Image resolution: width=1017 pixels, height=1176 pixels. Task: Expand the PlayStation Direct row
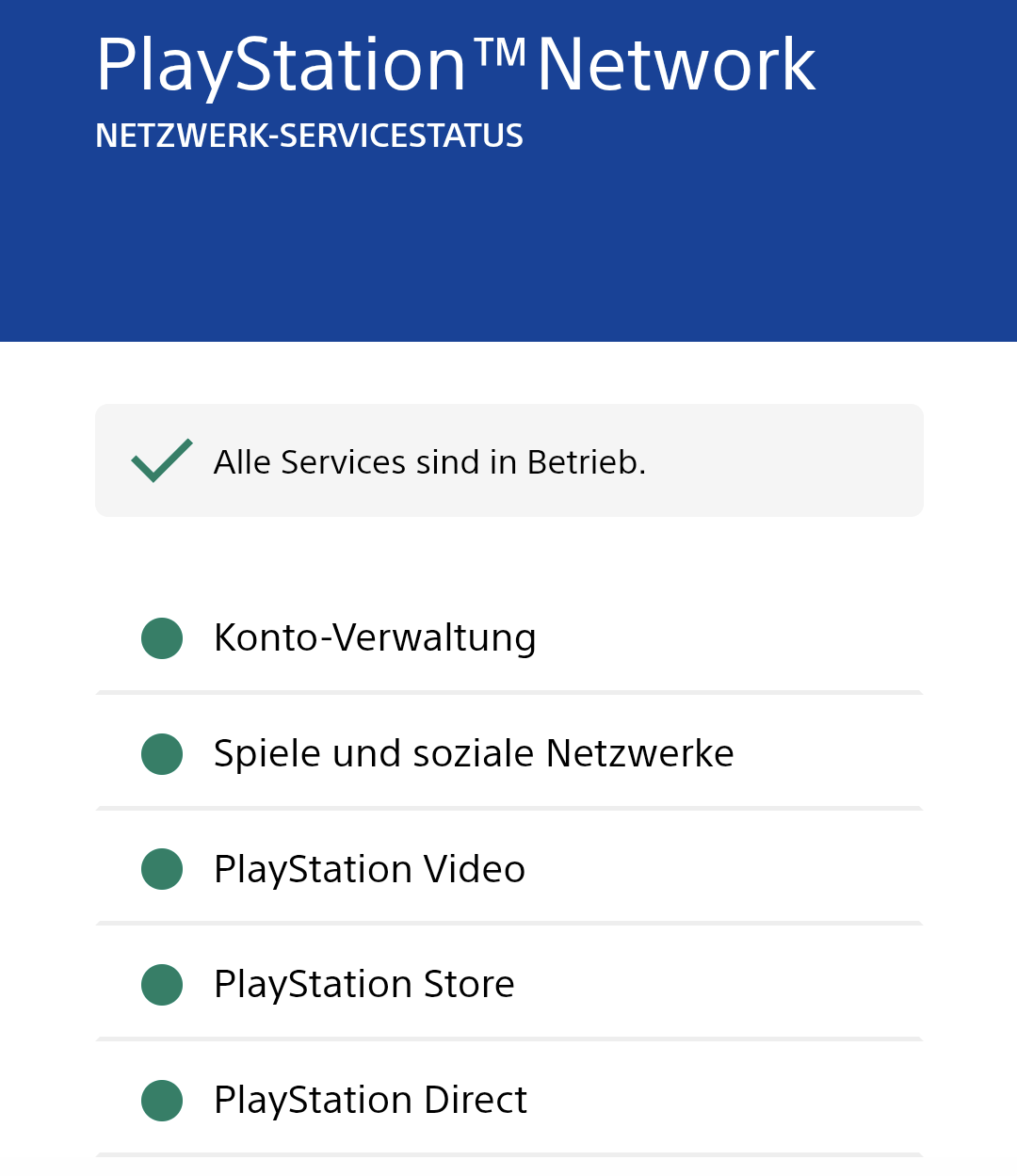coord(370,1101)
